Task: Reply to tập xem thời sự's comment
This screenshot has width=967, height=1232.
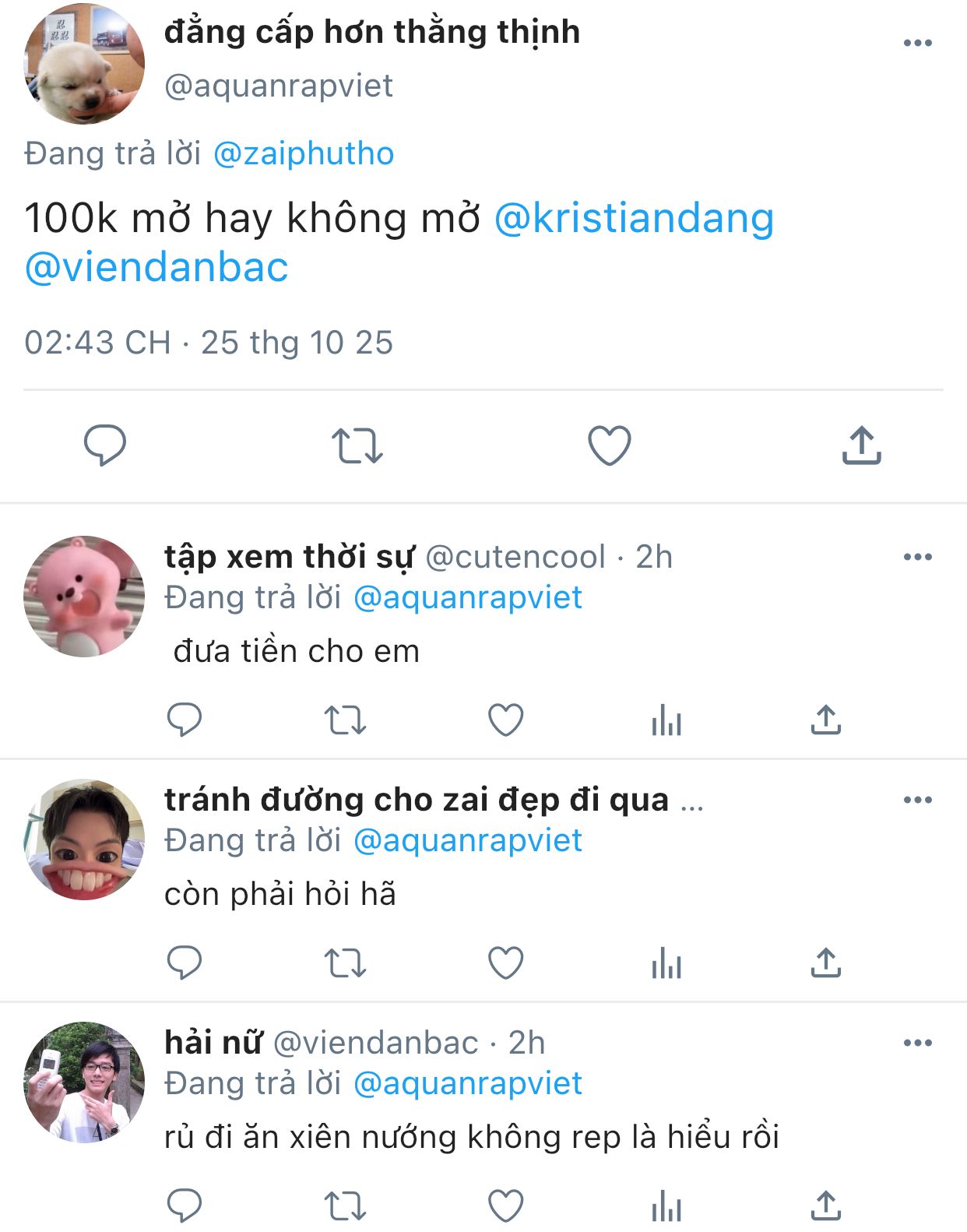Action: (185, 720)
